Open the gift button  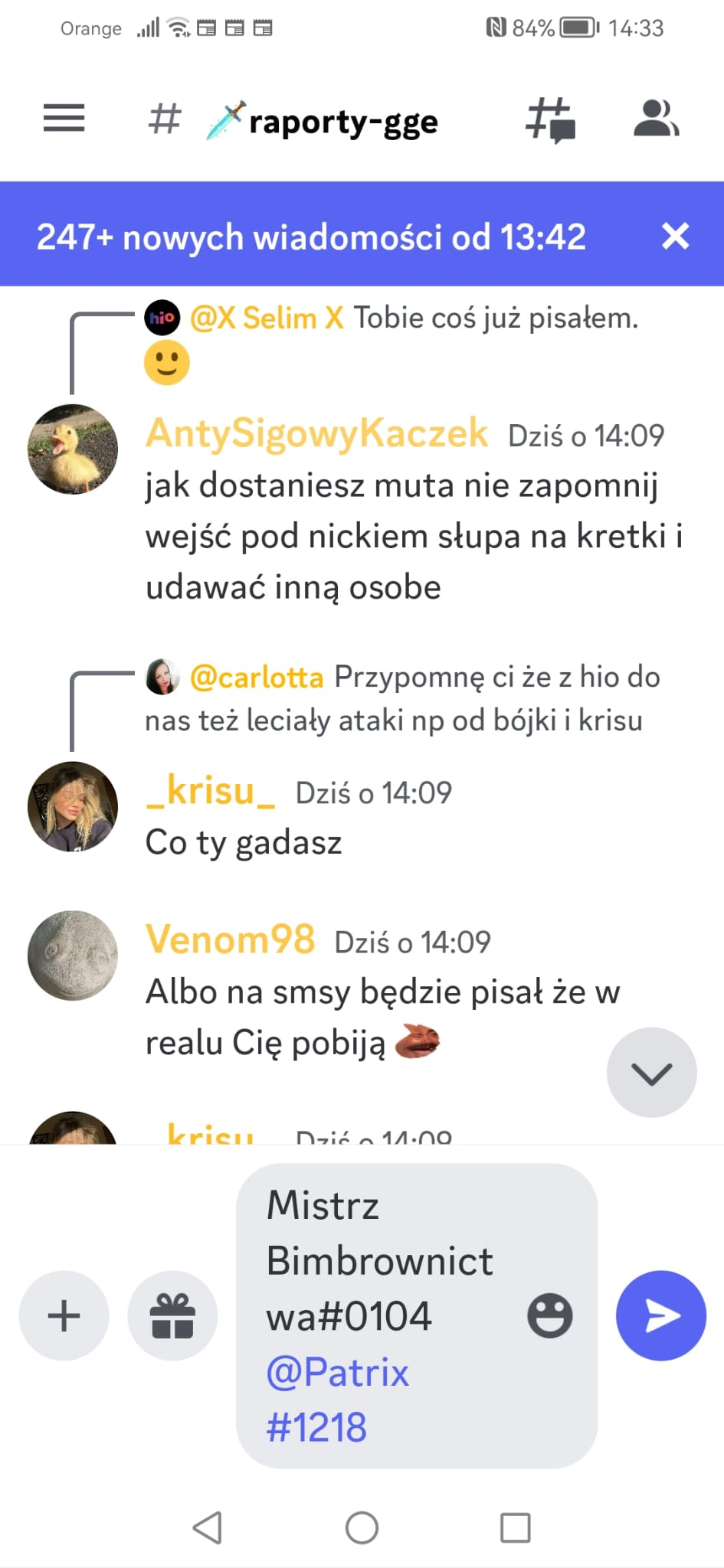click(x=172, y=1315)
